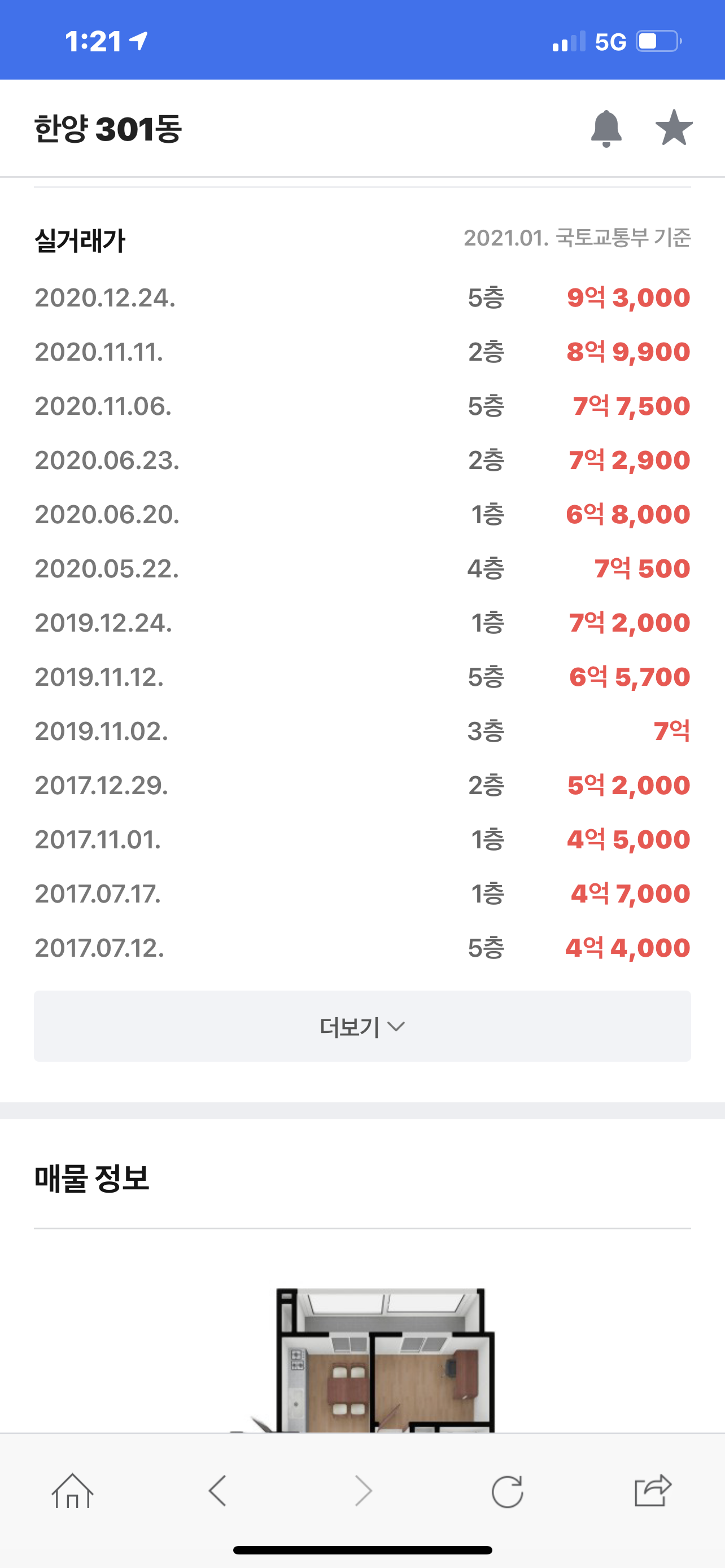The height and width of the screenshot is (1568, 725).
Task: Go to the home page icon
Action: tap(72, 1491)
